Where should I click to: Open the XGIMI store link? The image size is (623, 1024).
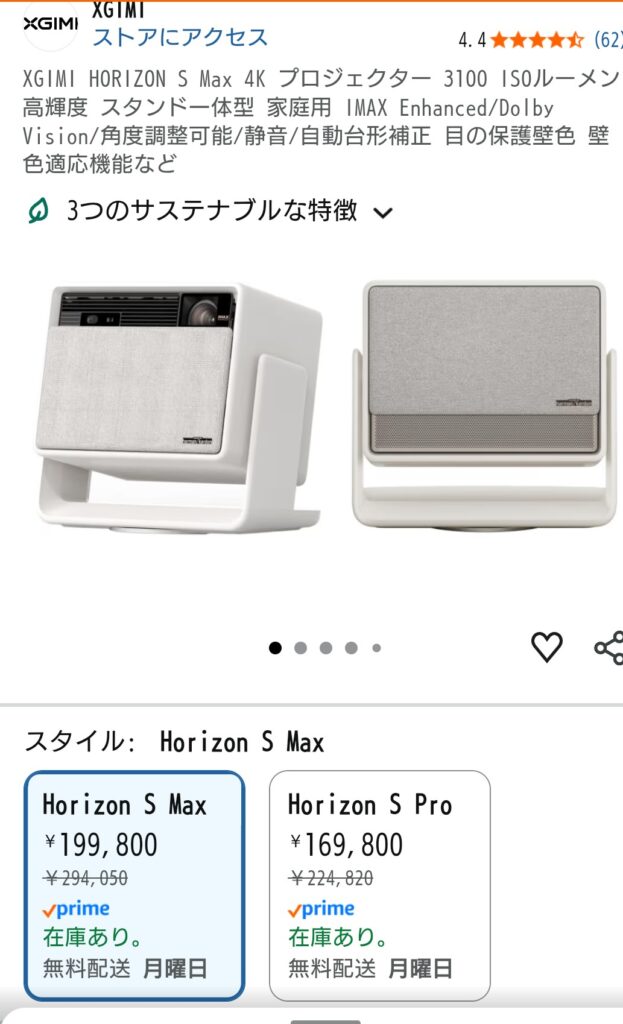(x=180, y=37)
